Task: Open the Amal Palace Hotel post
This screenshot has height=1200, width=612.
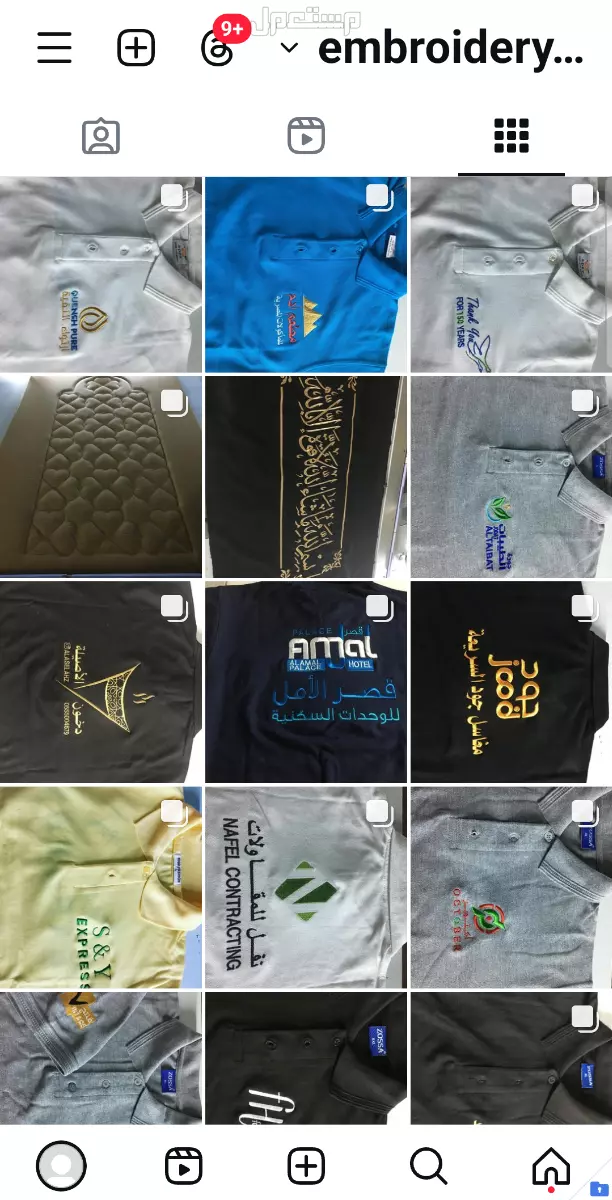Action: [x=306, y=682]
